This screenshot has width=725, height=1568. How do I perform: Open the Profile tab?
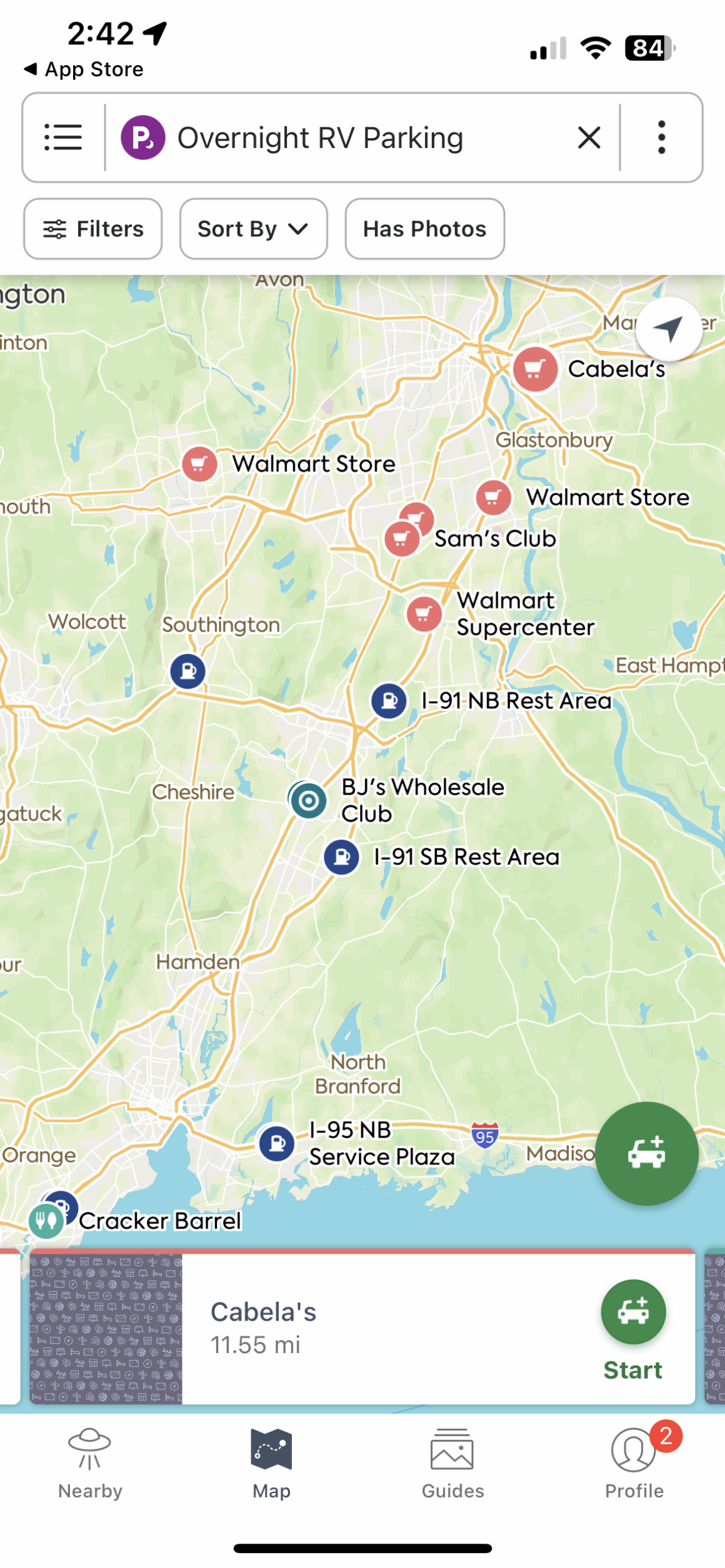tap(634, 1464)
